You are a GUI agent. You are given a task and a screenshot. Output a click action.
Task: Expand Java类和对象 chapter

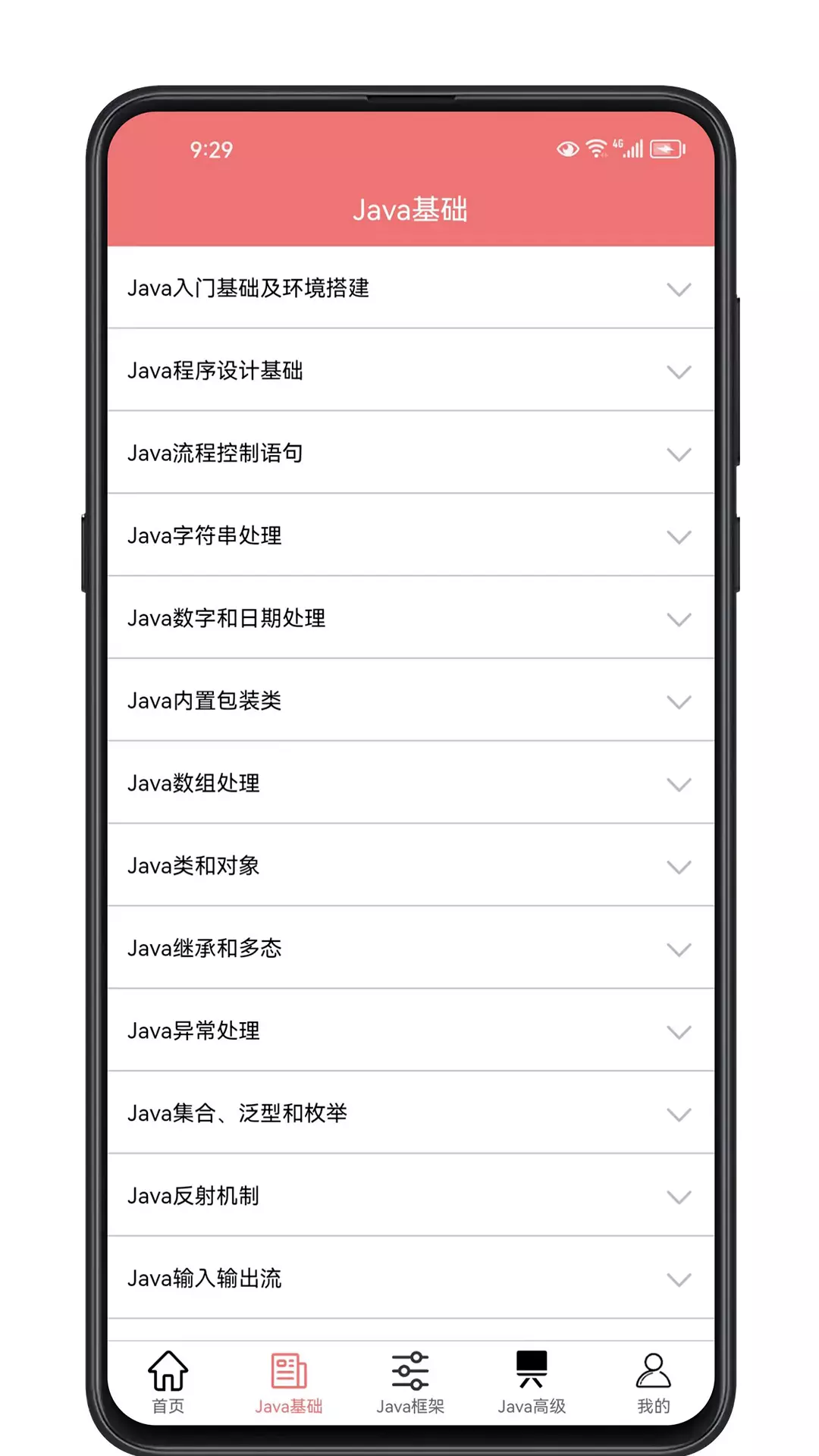tap(410, 866)
